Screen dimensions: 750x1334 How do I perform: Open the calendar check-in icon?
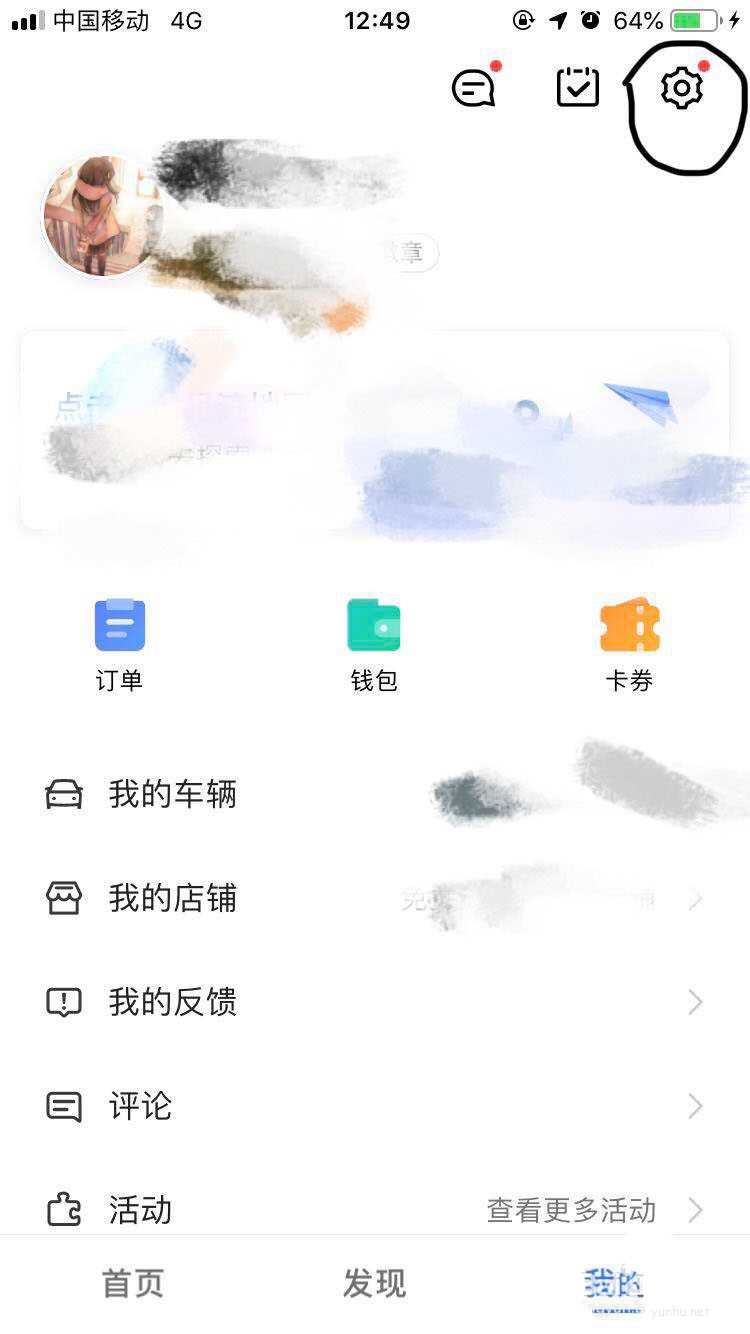tap(578, 88)
